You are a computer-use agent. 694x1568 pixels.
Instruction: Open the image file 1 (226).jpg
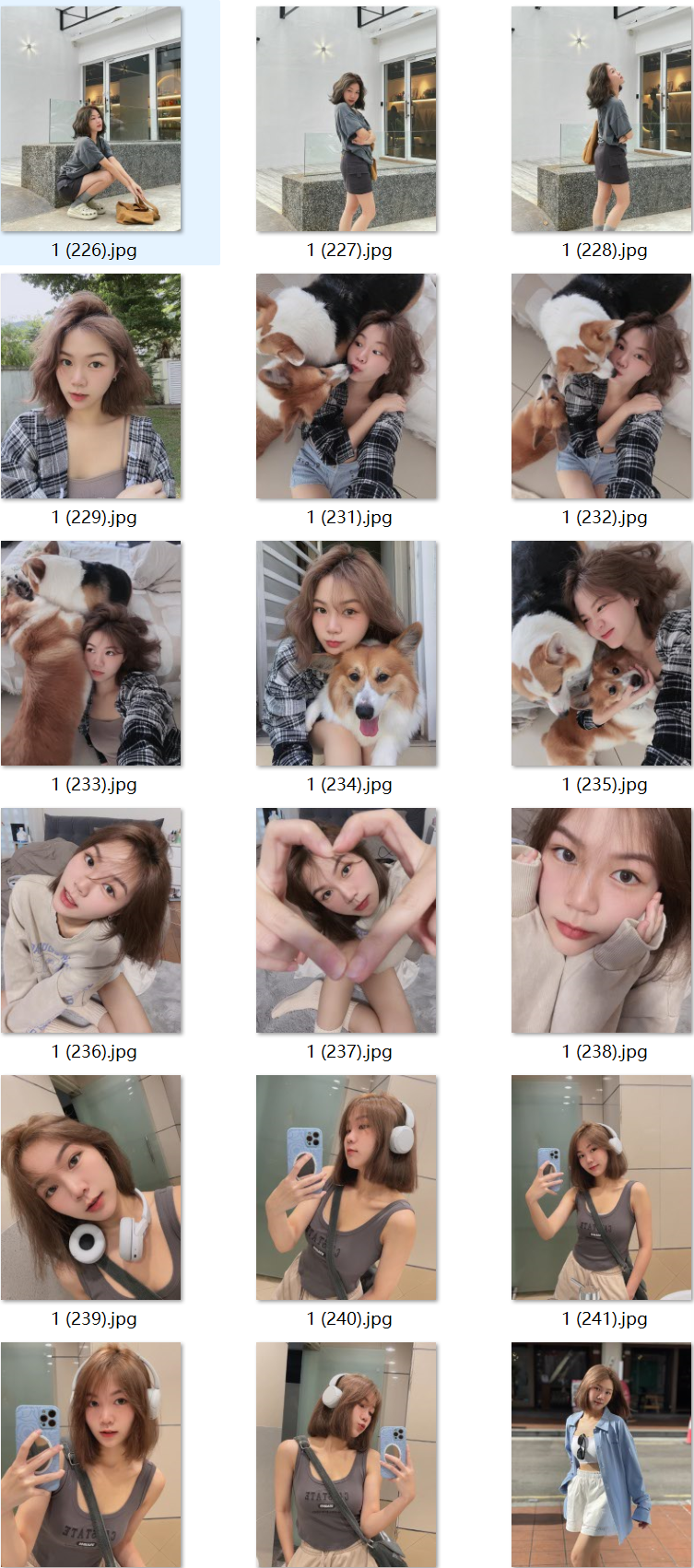(x=91, y=120)
